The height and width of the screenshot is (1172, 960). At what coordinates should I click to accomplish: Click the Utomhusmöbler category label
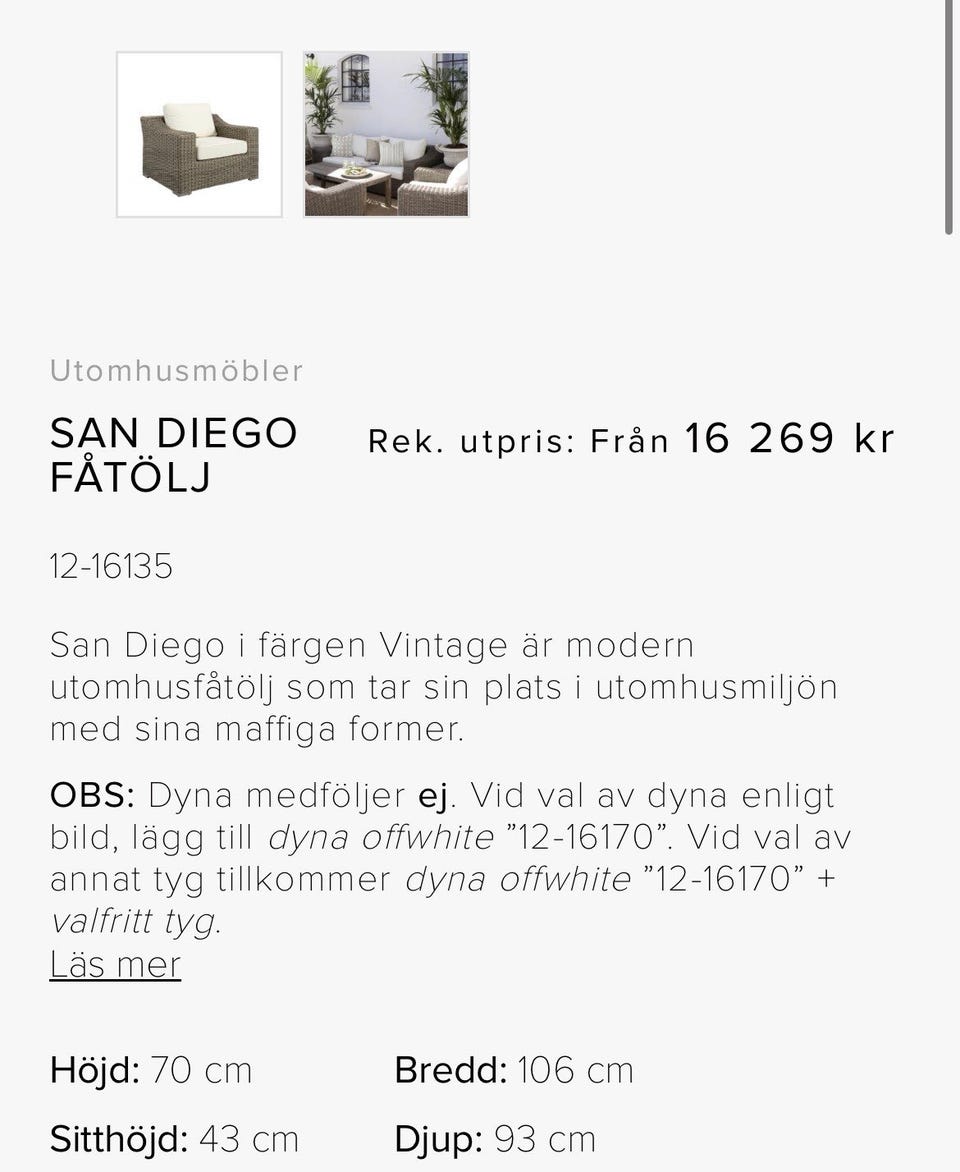coord(176,370)
